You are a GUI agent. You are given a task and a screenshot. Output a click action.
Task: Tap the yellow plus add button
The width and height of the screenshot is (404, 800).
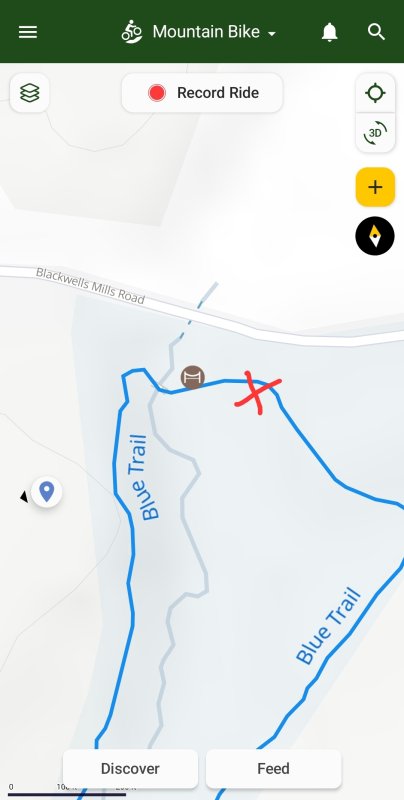tap(375, 187)
